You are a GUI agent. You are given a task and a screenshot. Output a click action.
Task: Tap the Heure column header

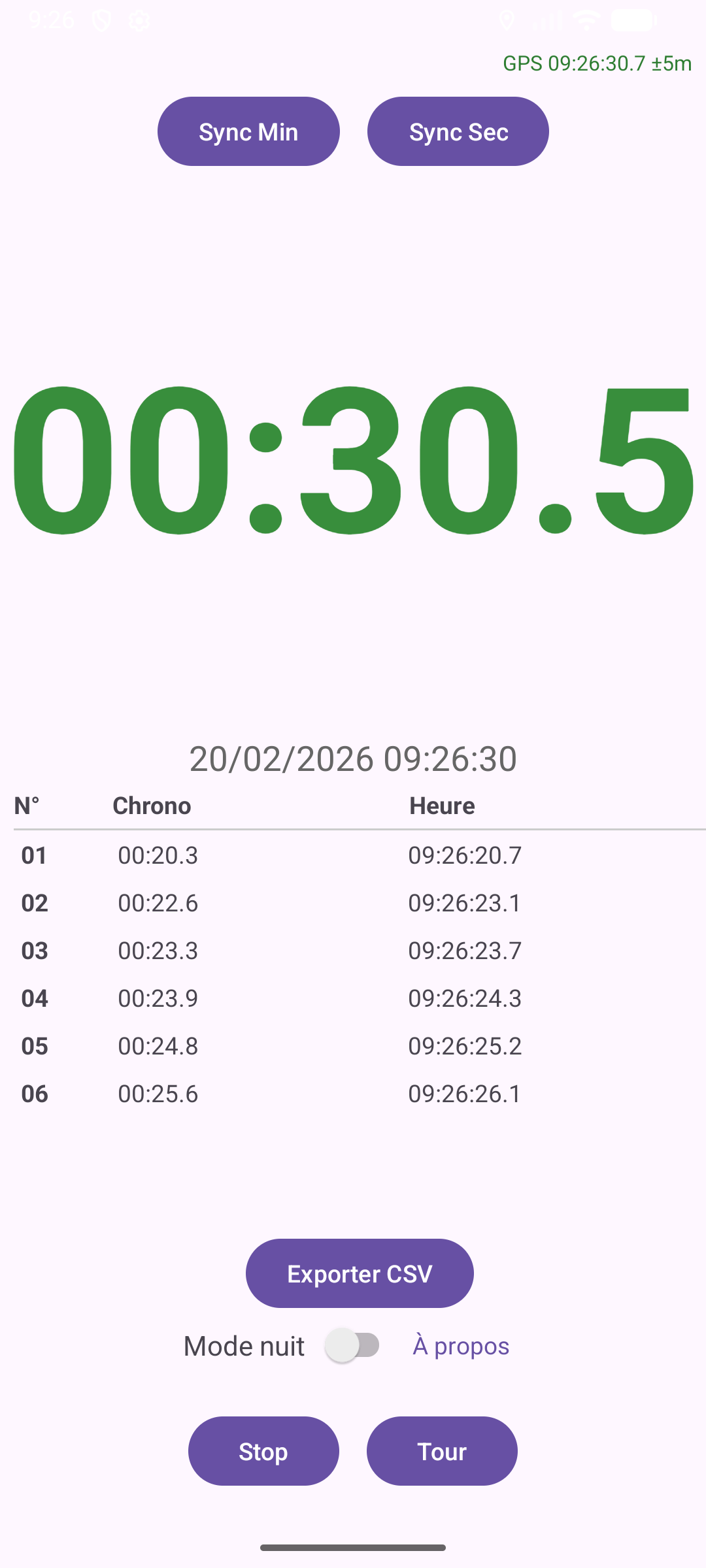pos(441,806)
